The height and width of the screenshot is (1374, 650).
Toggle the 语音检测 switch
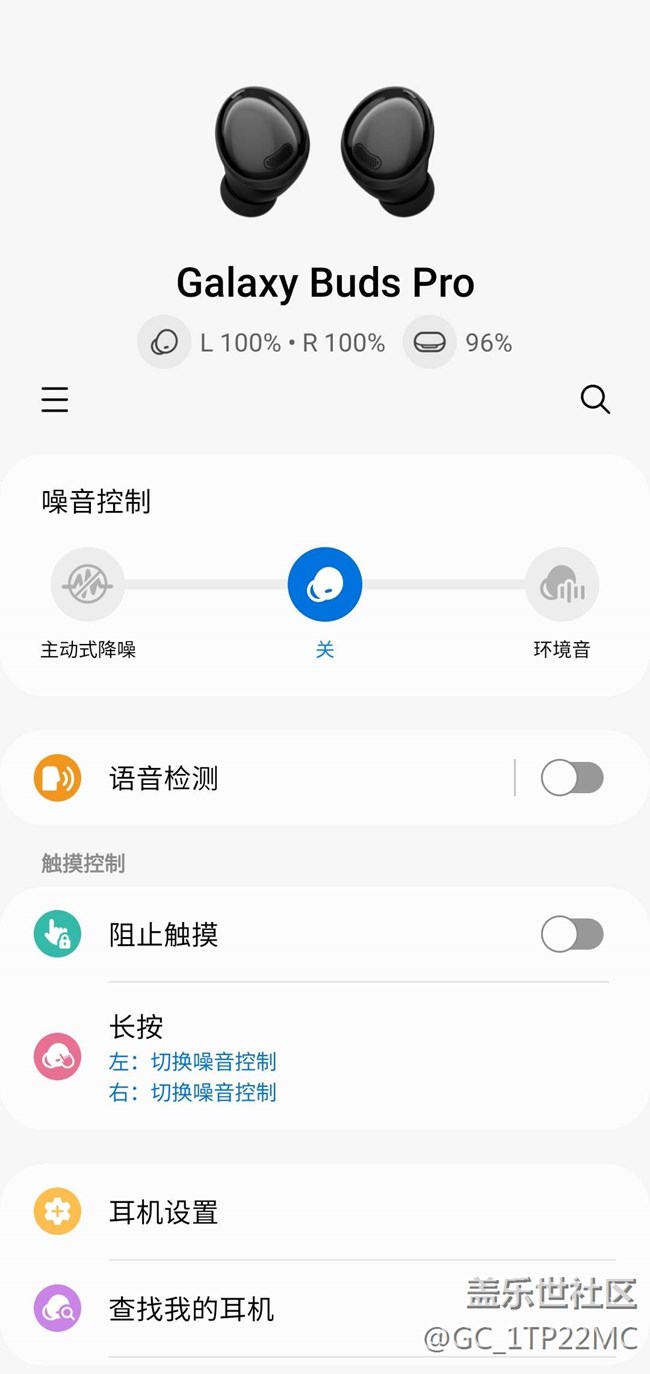[572, 778]
